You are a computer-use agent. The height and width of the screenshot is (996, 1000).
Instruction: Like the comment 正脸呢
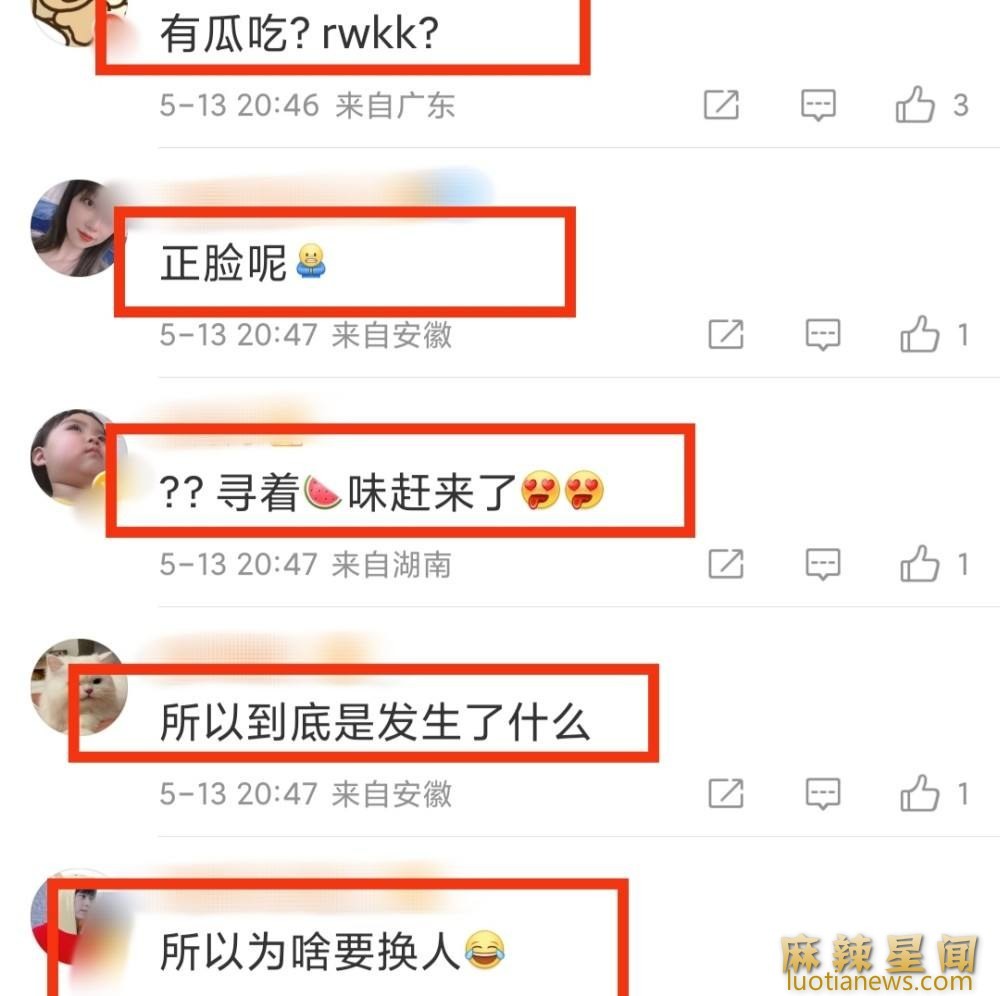click(x=920, y=335)
